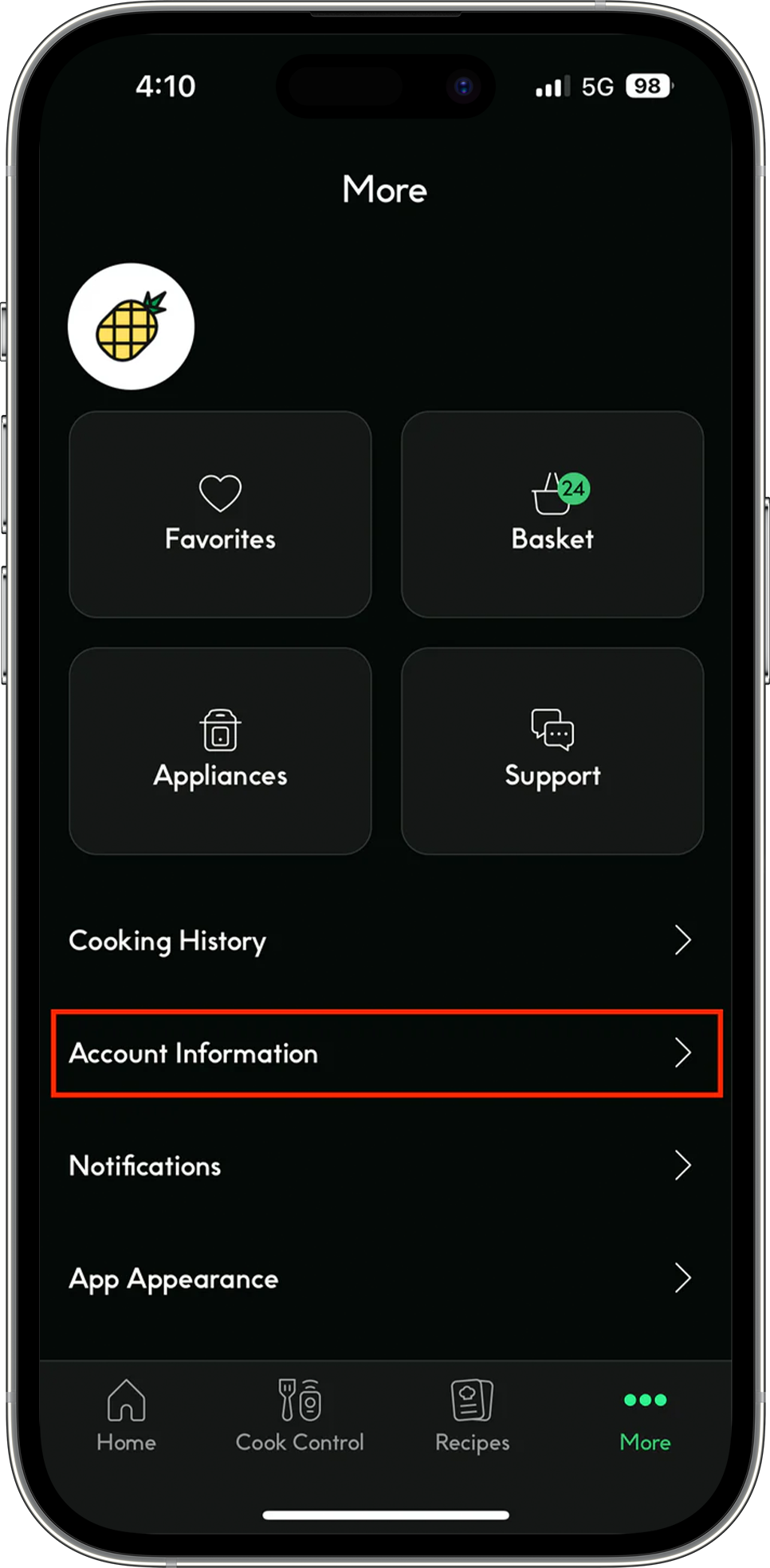Tap the pineapple profile avatar
Viewport: 770px width, 1568px height.
pyautogui.click(x=131, y=327)
